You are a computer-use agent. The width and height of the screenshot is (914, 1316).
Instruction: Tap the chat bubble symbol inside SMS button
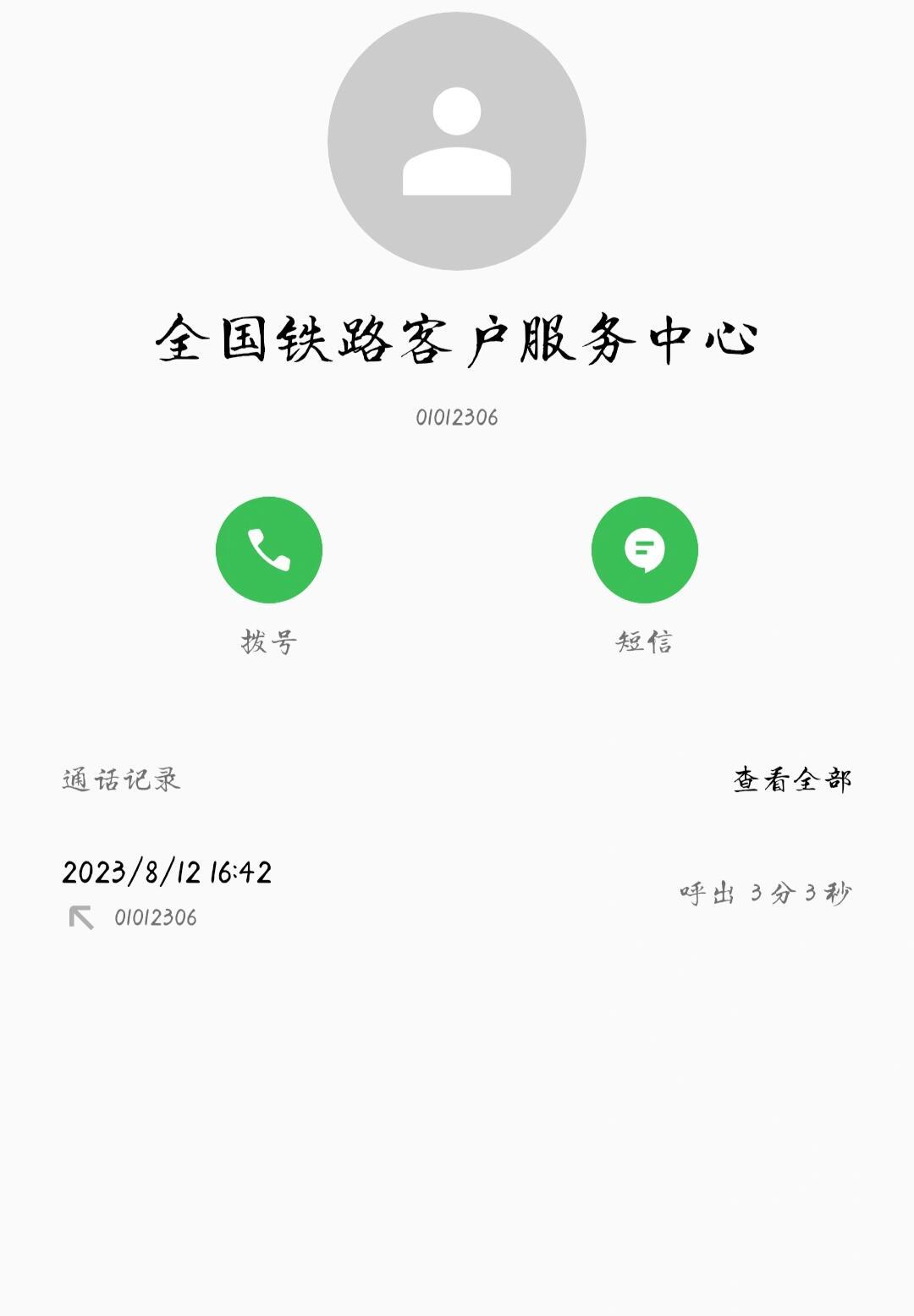tap(646, 549)
